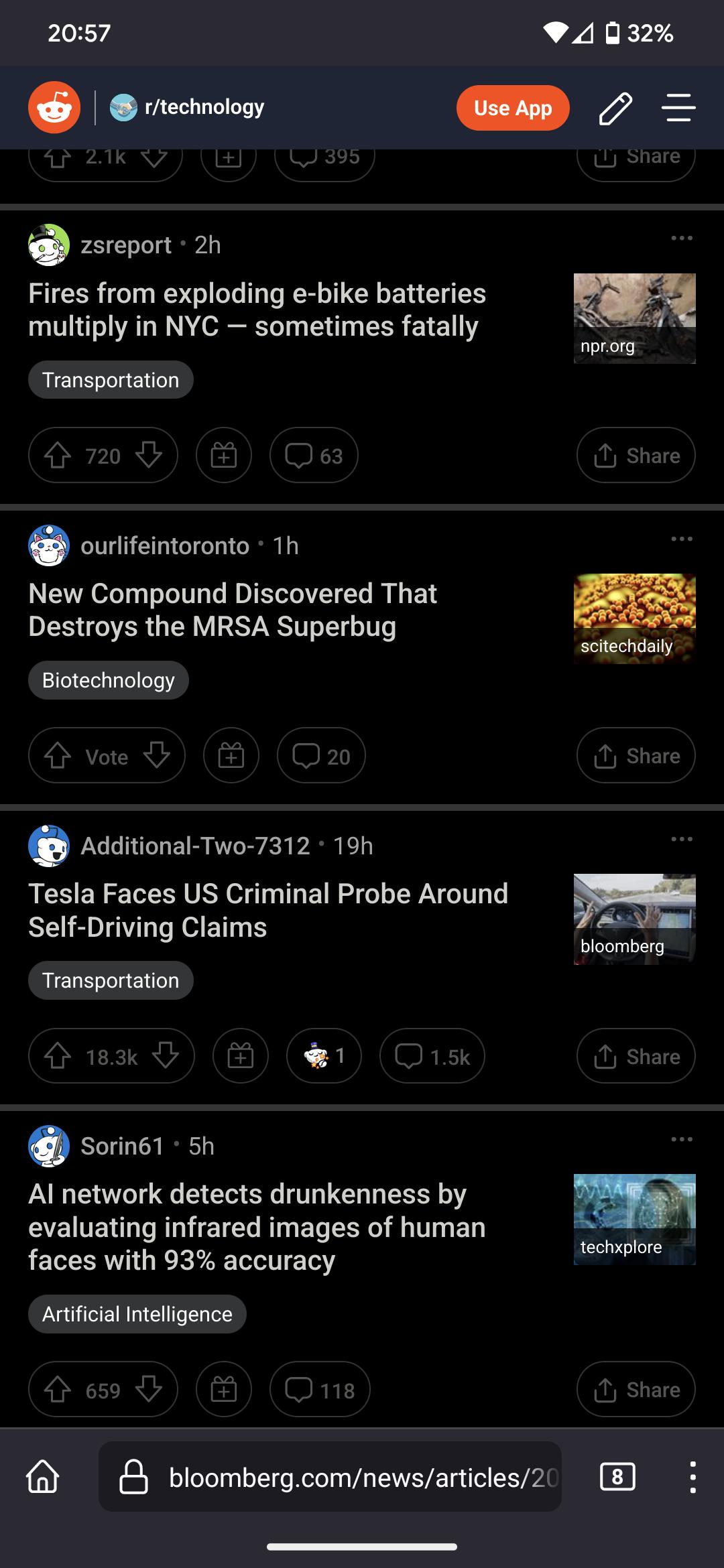The height and width of the screenshot is (1568, 724).
Task: Open the browser's three-dot menu
Action: [692, 1478]
